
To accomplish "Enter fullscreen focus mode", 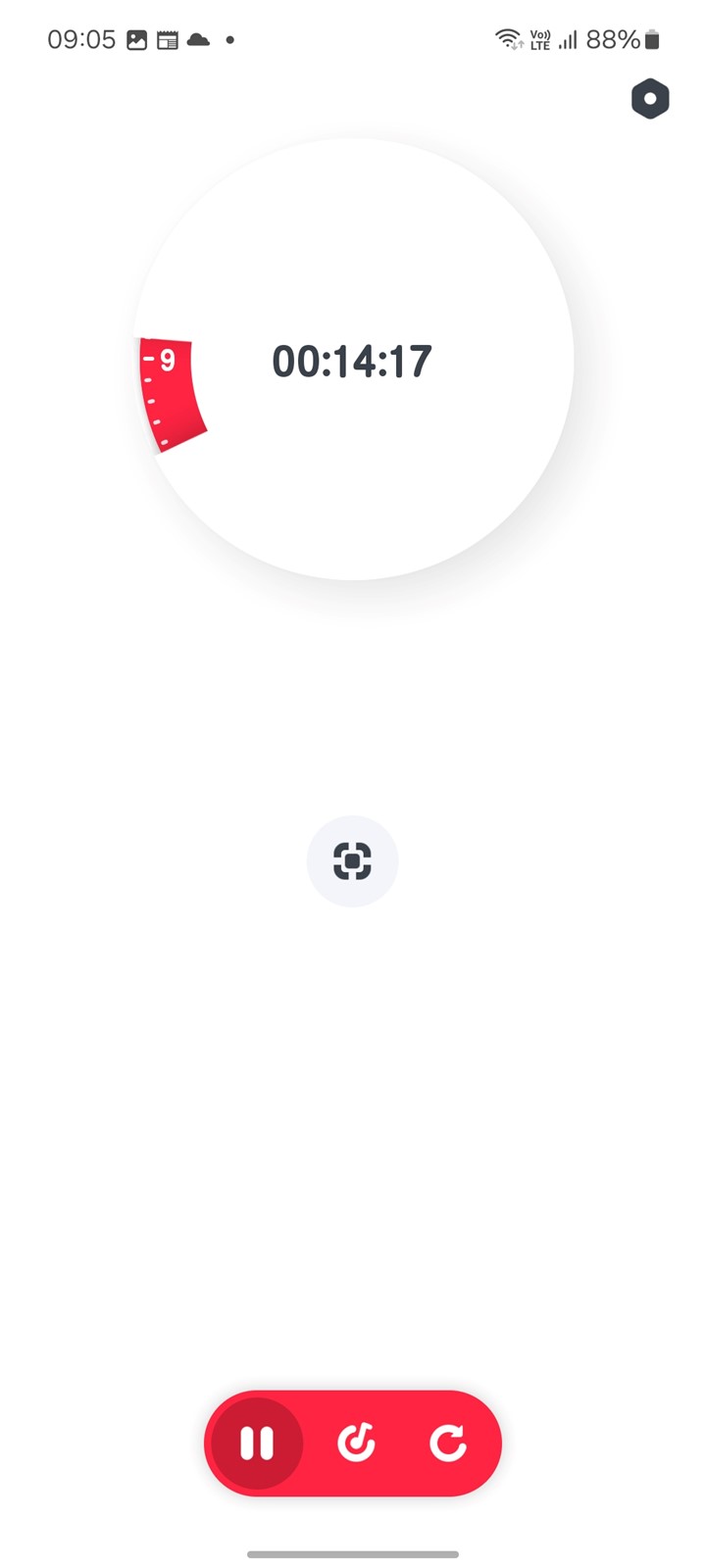I will 352,861.
